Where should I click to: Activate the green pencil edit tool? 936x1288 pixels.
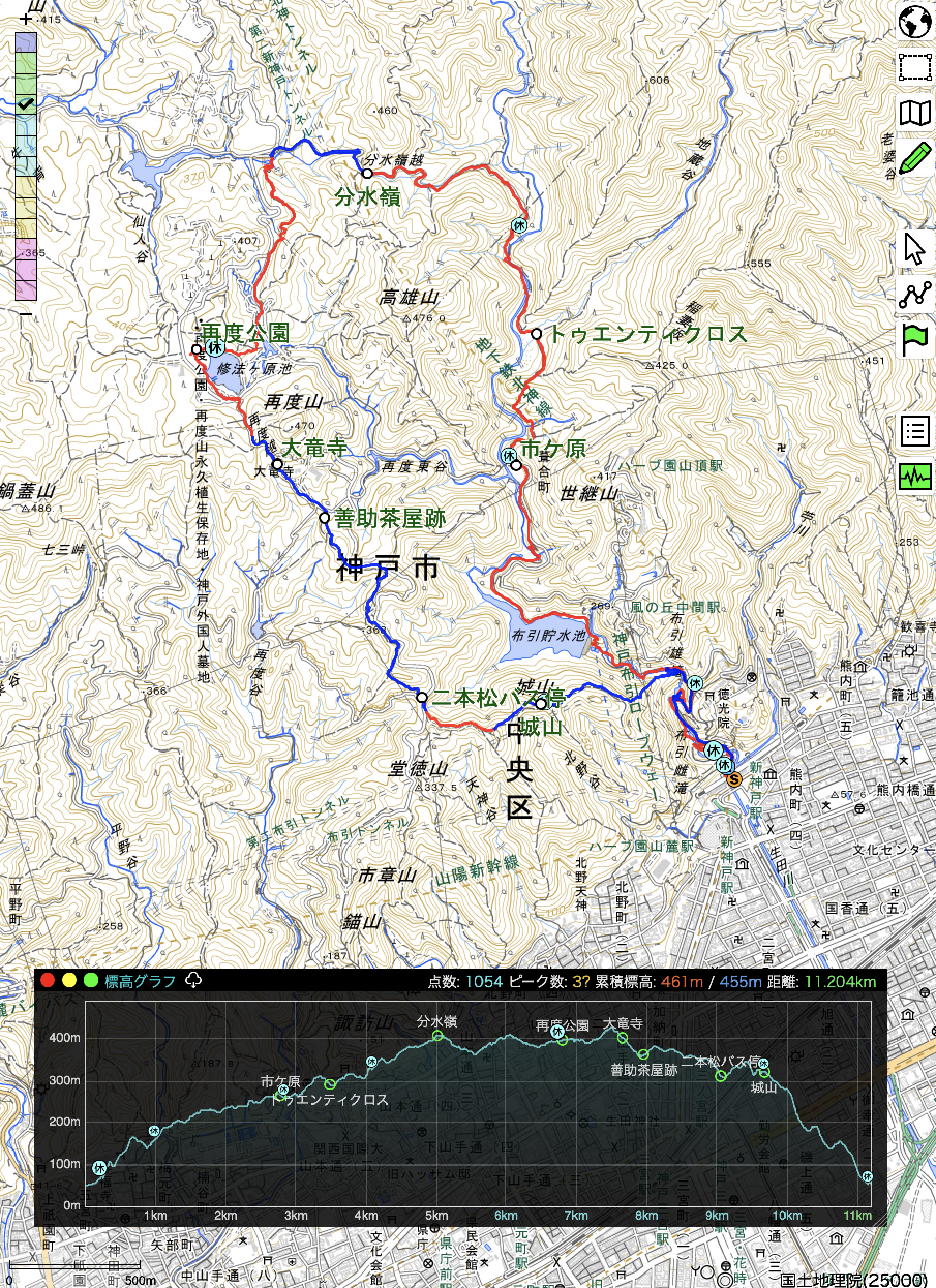pos(914,158)
